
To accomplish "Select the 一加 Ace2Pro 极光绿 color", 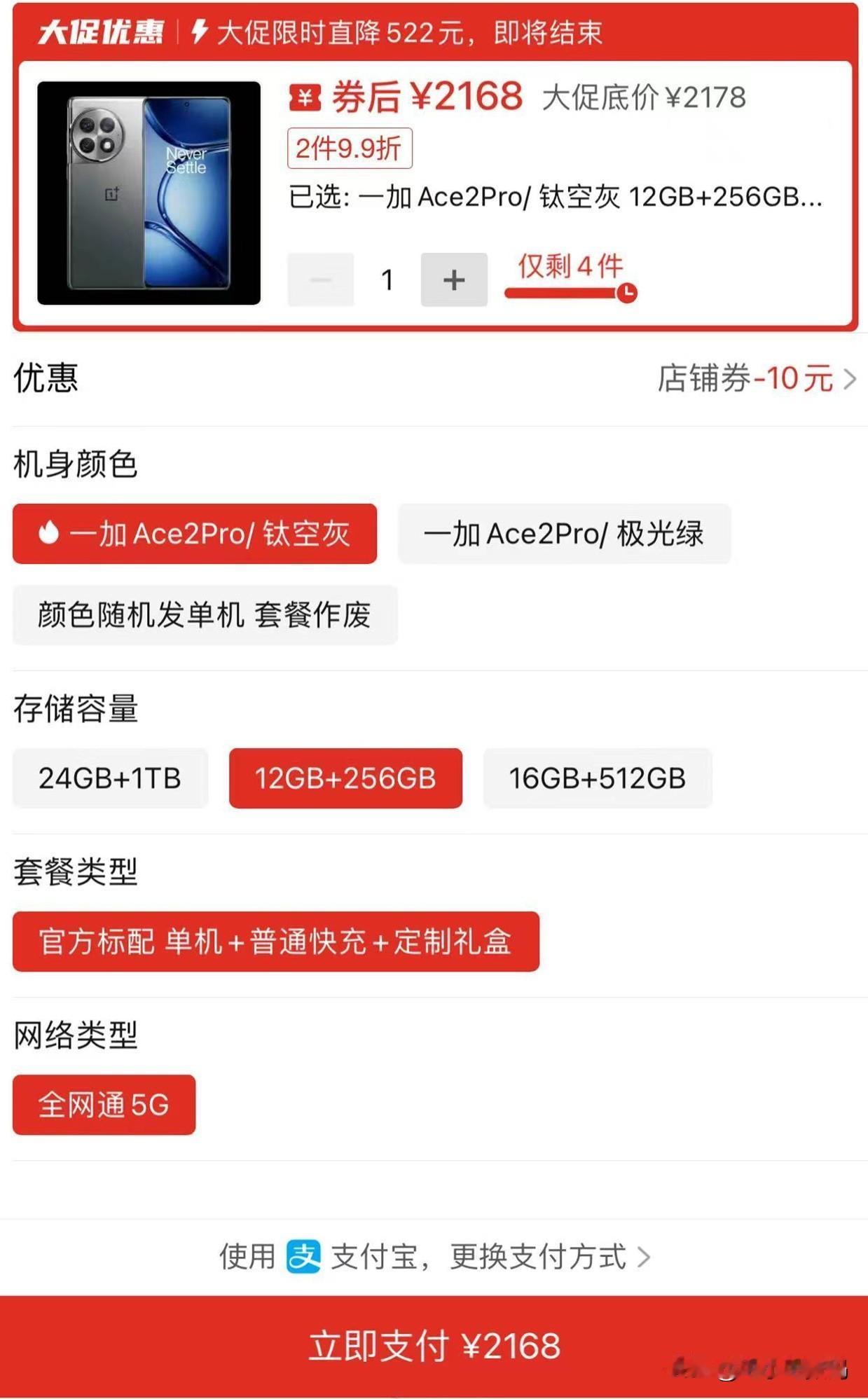I will (563, 535).
